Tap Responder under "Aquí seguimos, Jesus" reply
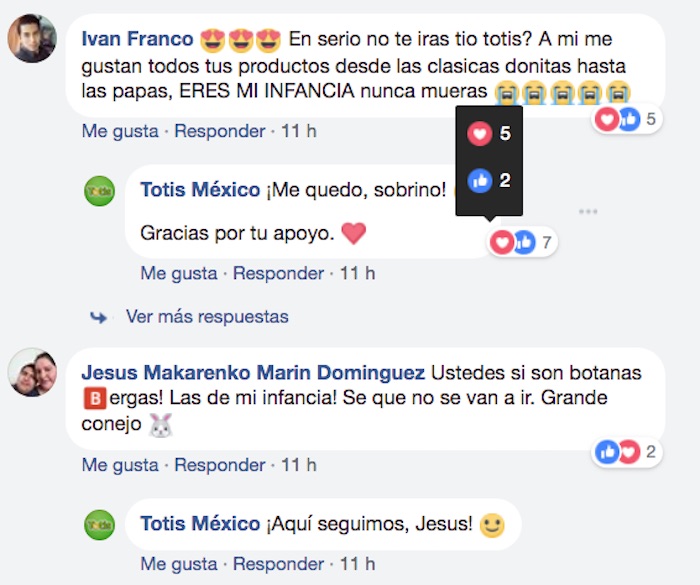The height and width of the screenshot is (585, 700). point(279,564)
